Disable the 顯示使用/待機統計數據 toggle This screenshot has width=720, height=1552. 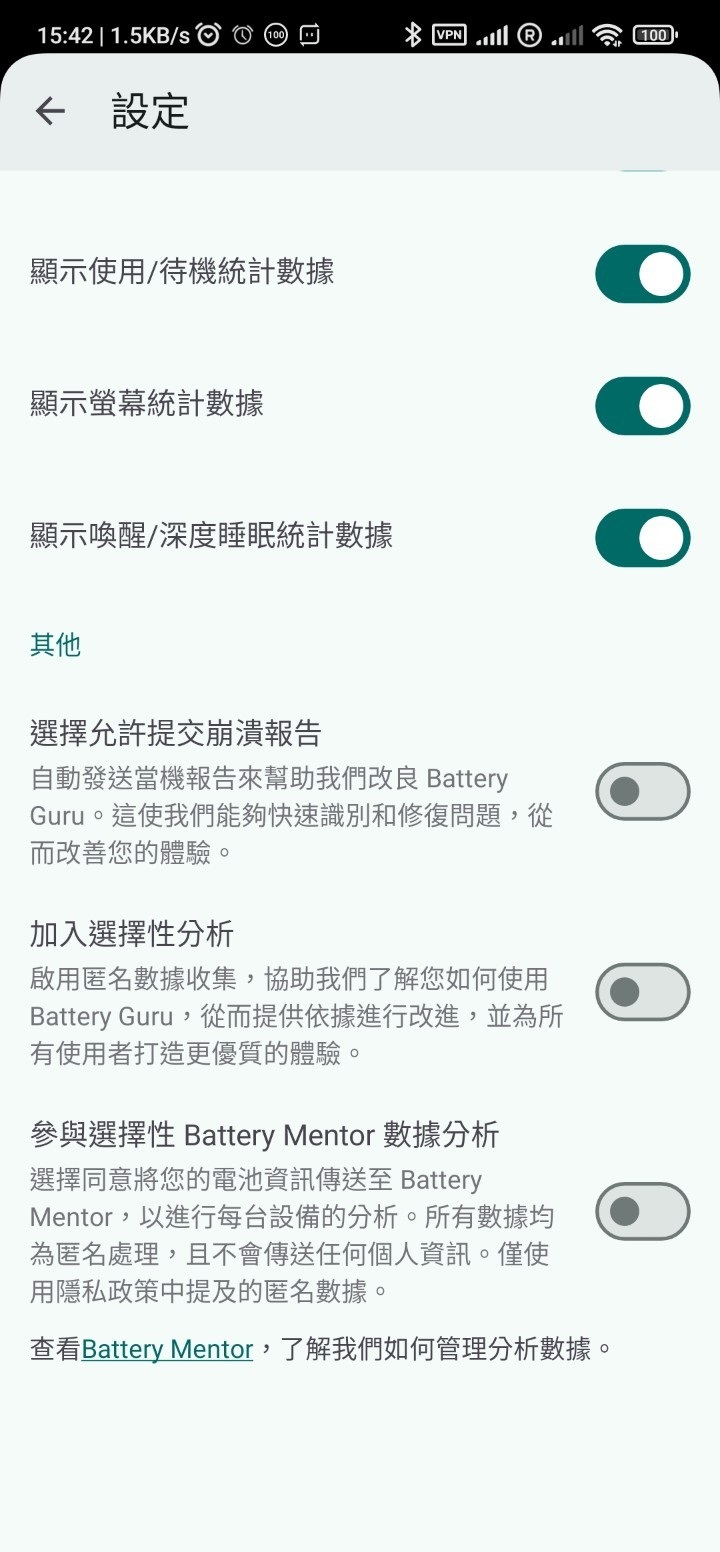pos(641,273)
